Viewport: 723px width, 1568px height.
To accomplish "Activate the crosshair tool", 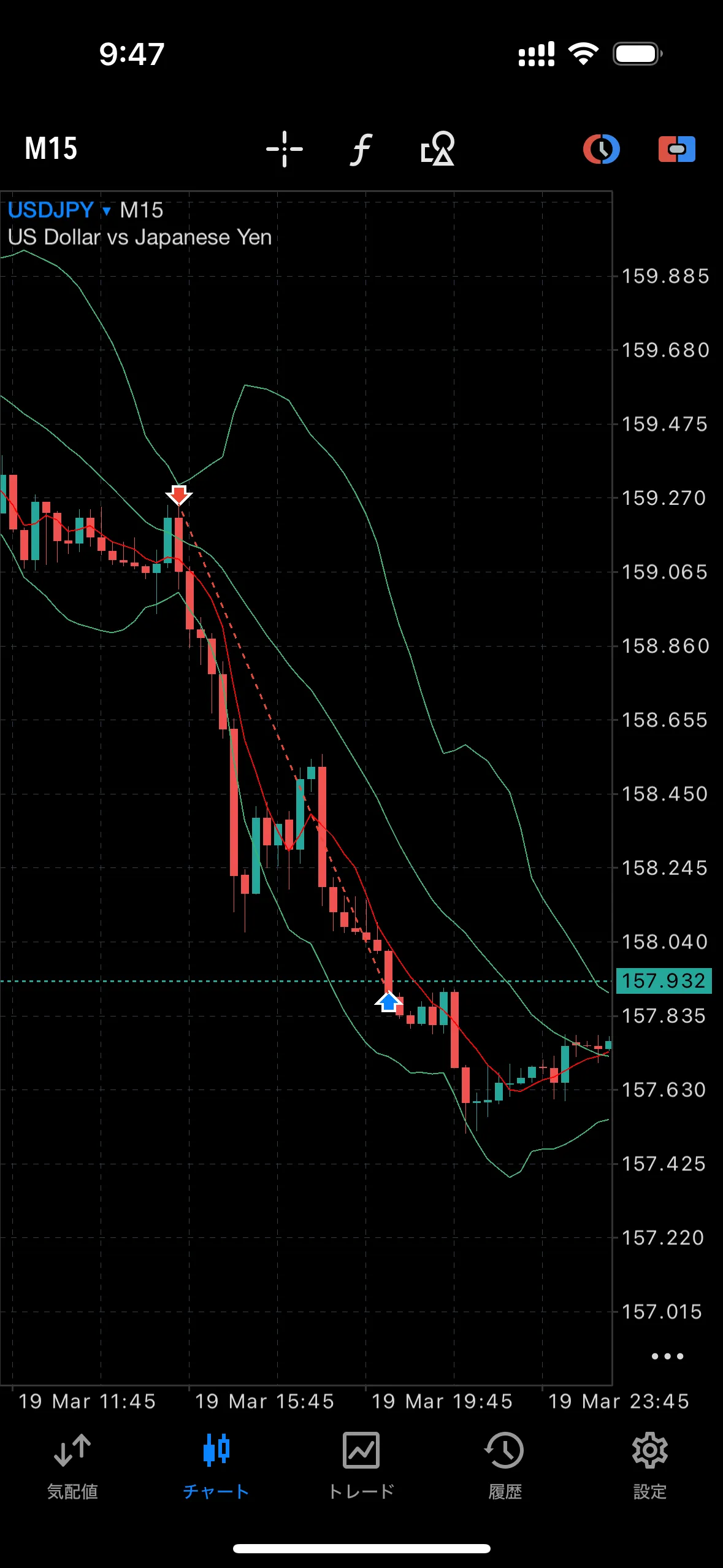I will coord(285,148).
